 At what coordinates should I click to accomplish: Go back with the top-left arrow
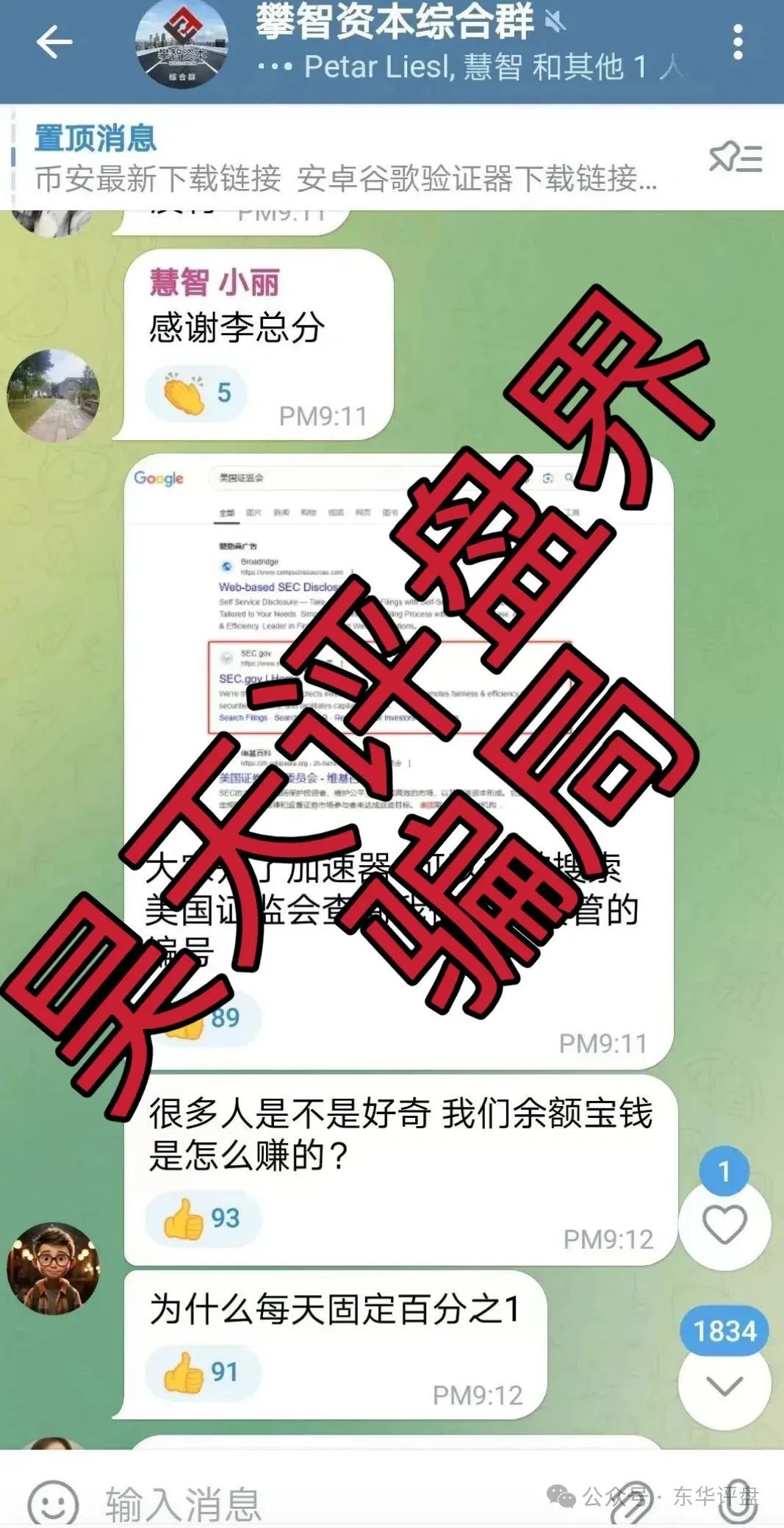54,43
